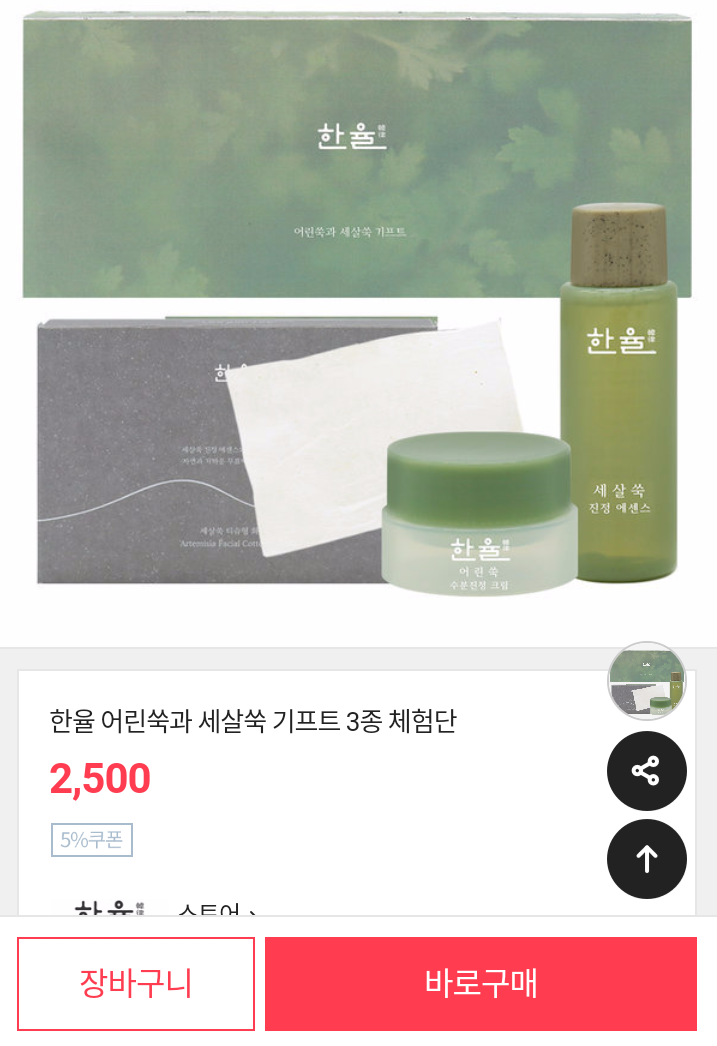The image size is (717, 1046).
Task: Tap the 5%쿠폰 coupon badge
Action: (92, 840)
